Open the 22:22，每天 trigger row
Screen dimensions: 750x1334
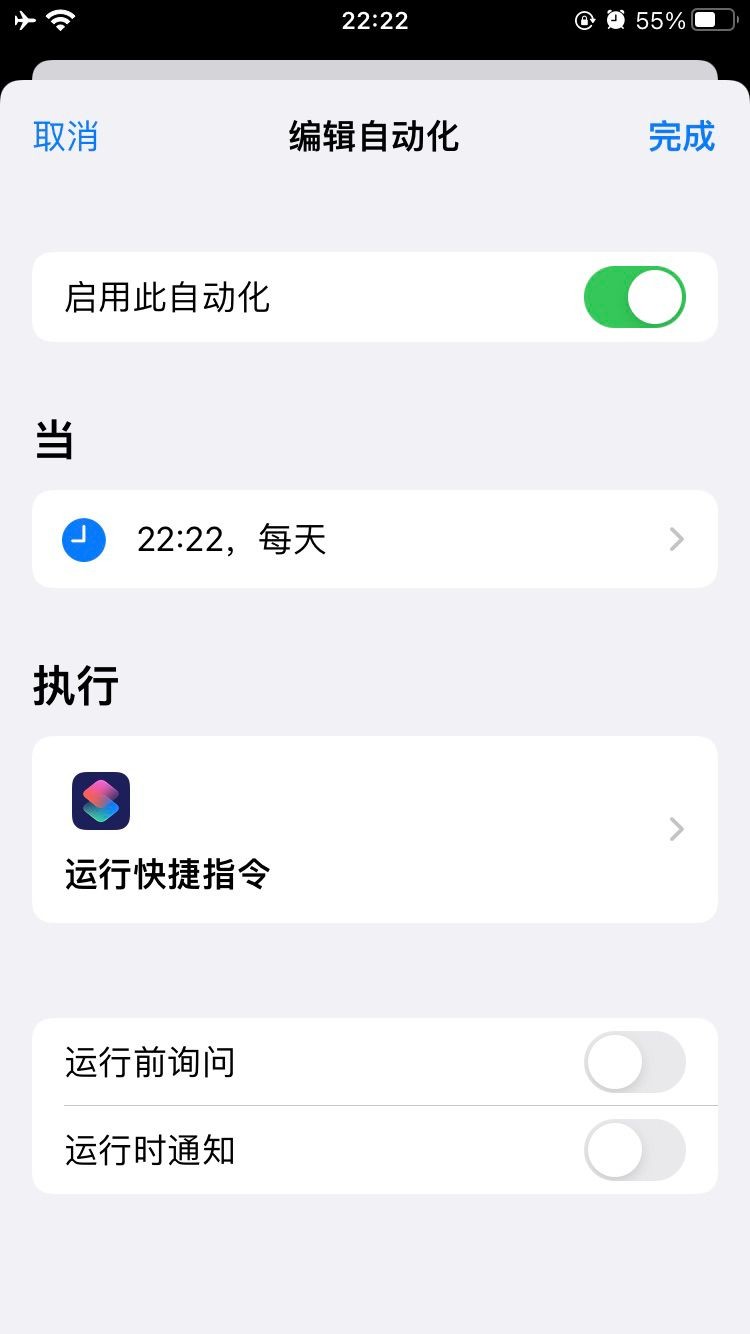click(374, 540)
